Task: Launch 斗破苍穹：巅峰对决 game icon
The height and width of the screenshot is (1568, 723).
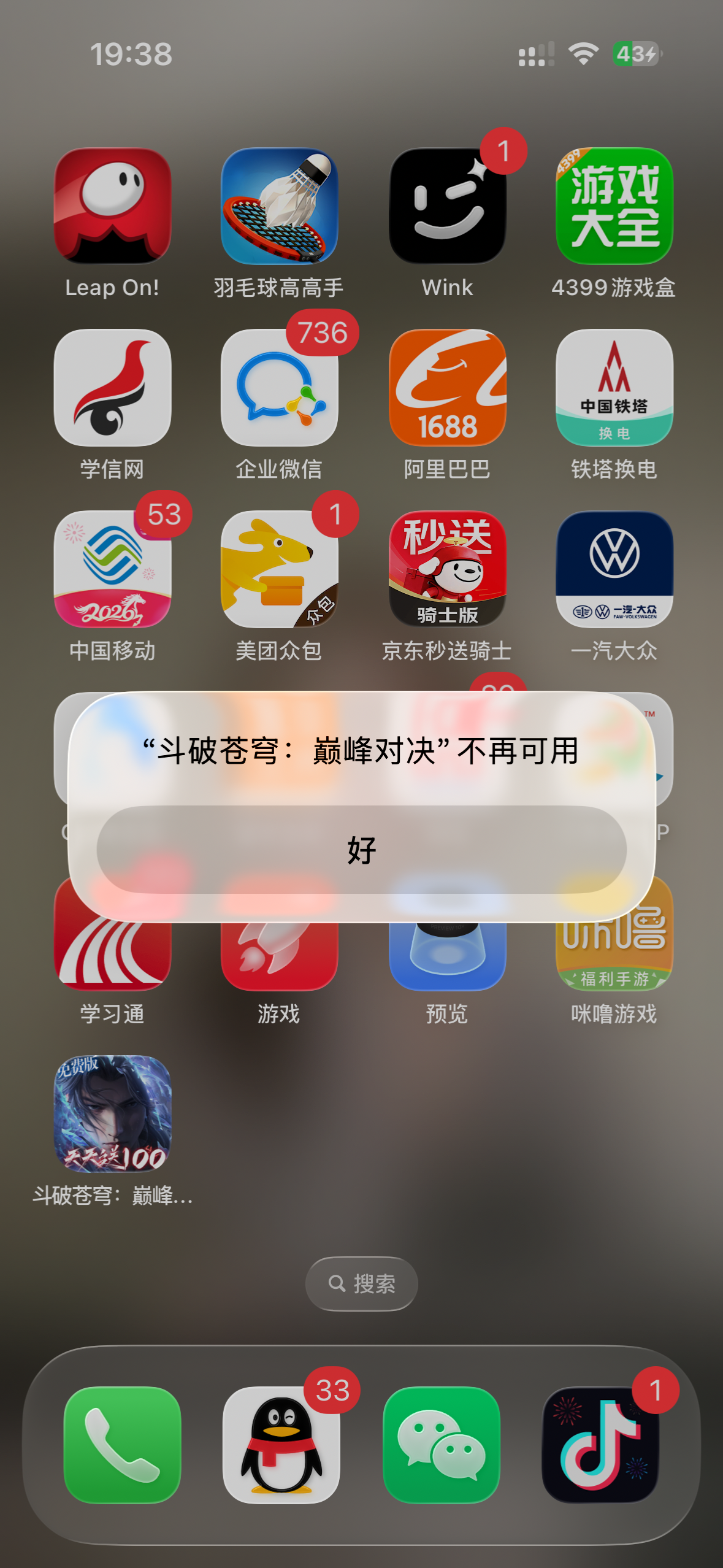Action: 112,1113
